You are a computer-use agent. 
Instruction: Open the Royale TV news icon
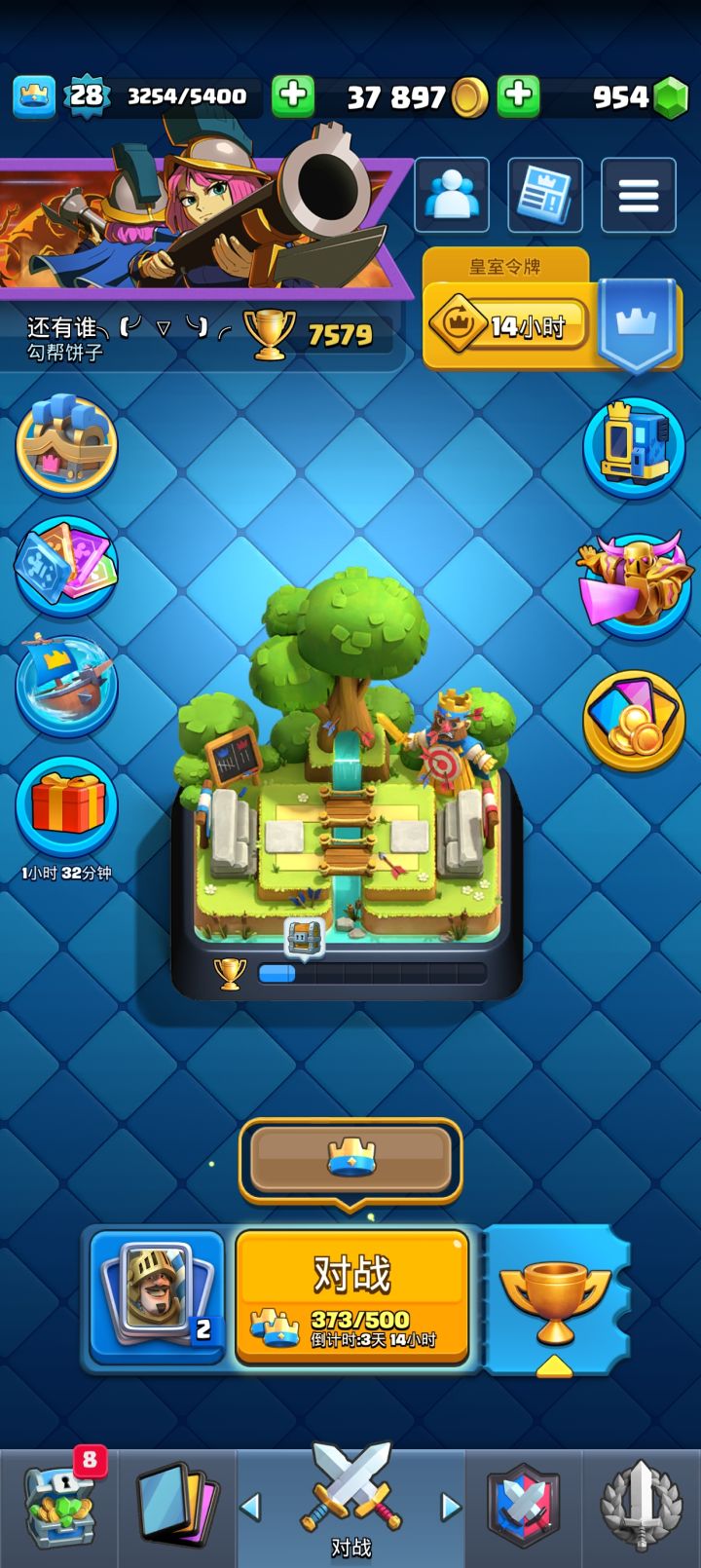click(x=543, y=194)
